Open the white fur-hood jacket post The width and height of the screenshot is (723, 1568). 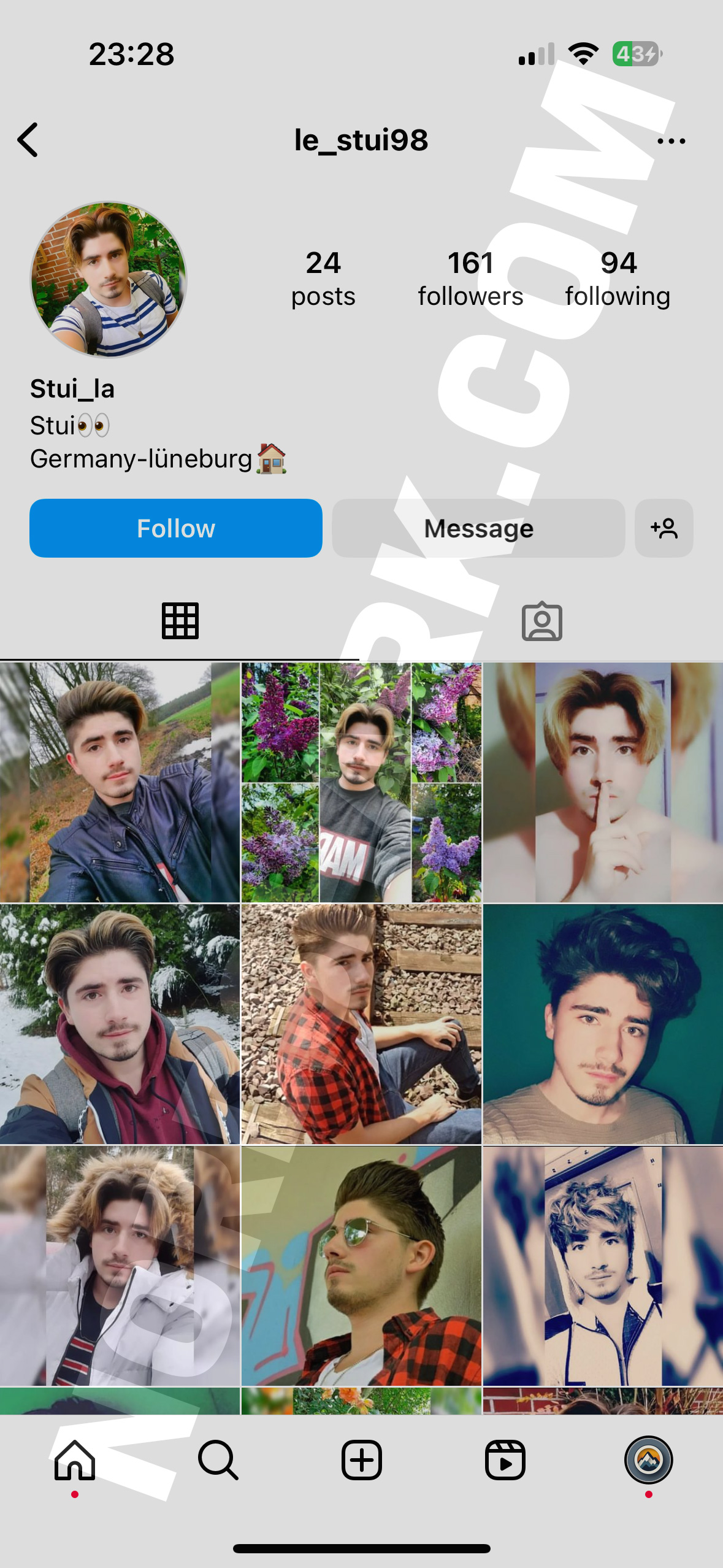click(120, 1266)
